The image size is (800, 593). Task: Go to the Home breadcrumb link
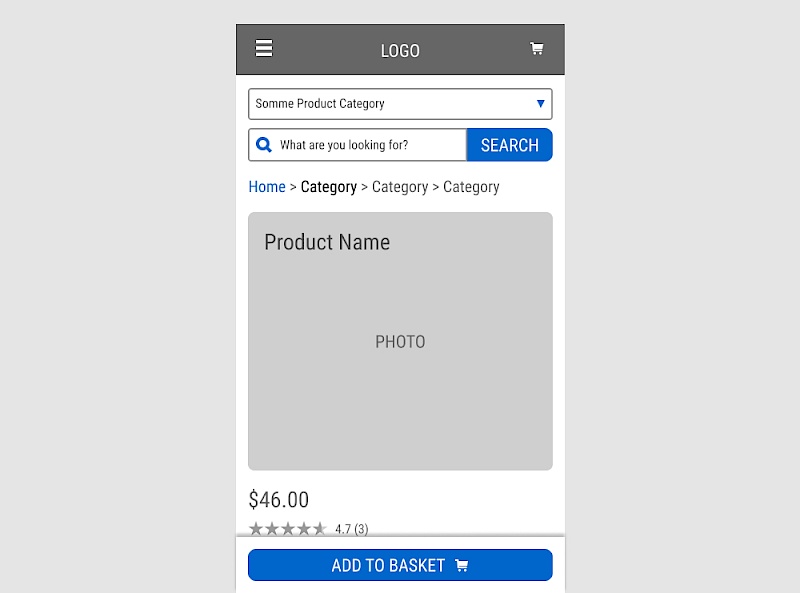[x=267, y=187]
